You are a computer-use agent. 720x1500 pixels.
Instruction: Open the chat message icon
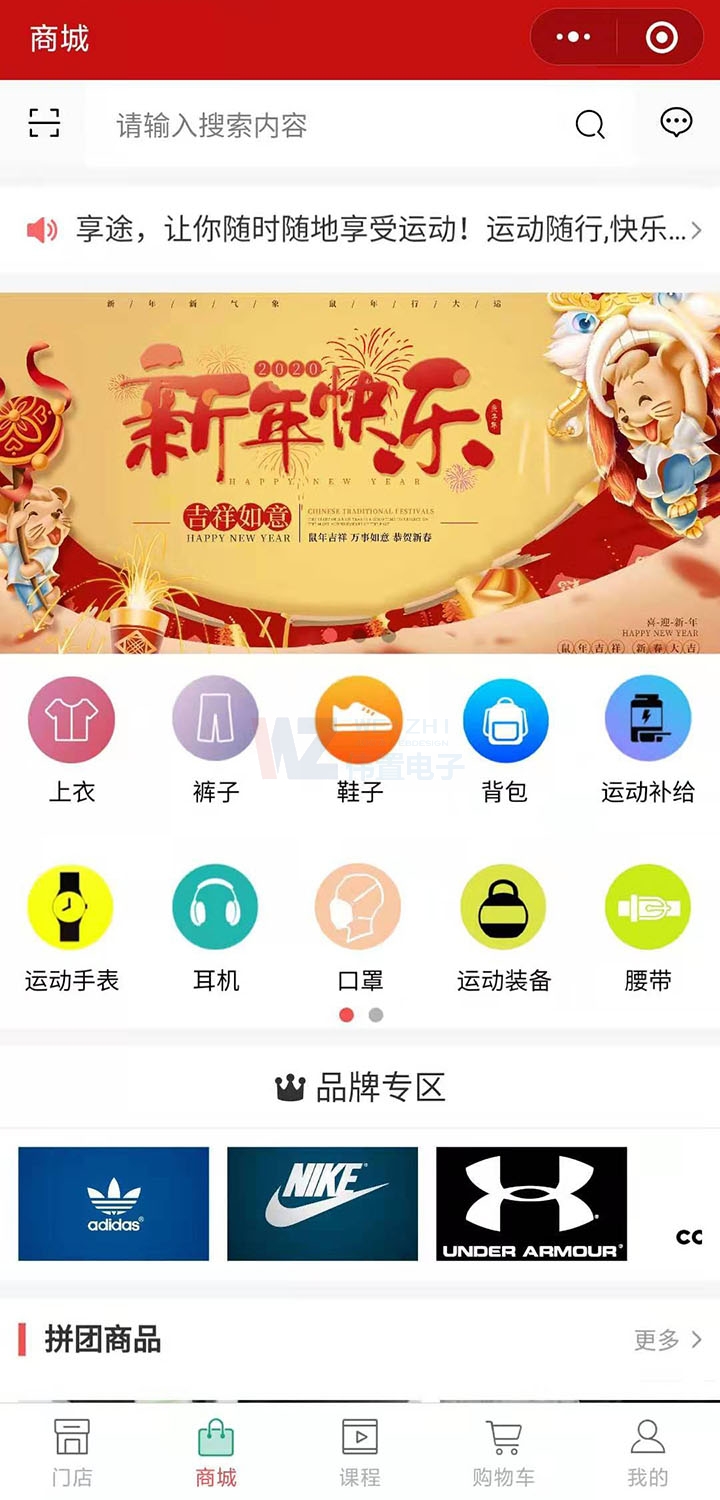click(676, 123)
